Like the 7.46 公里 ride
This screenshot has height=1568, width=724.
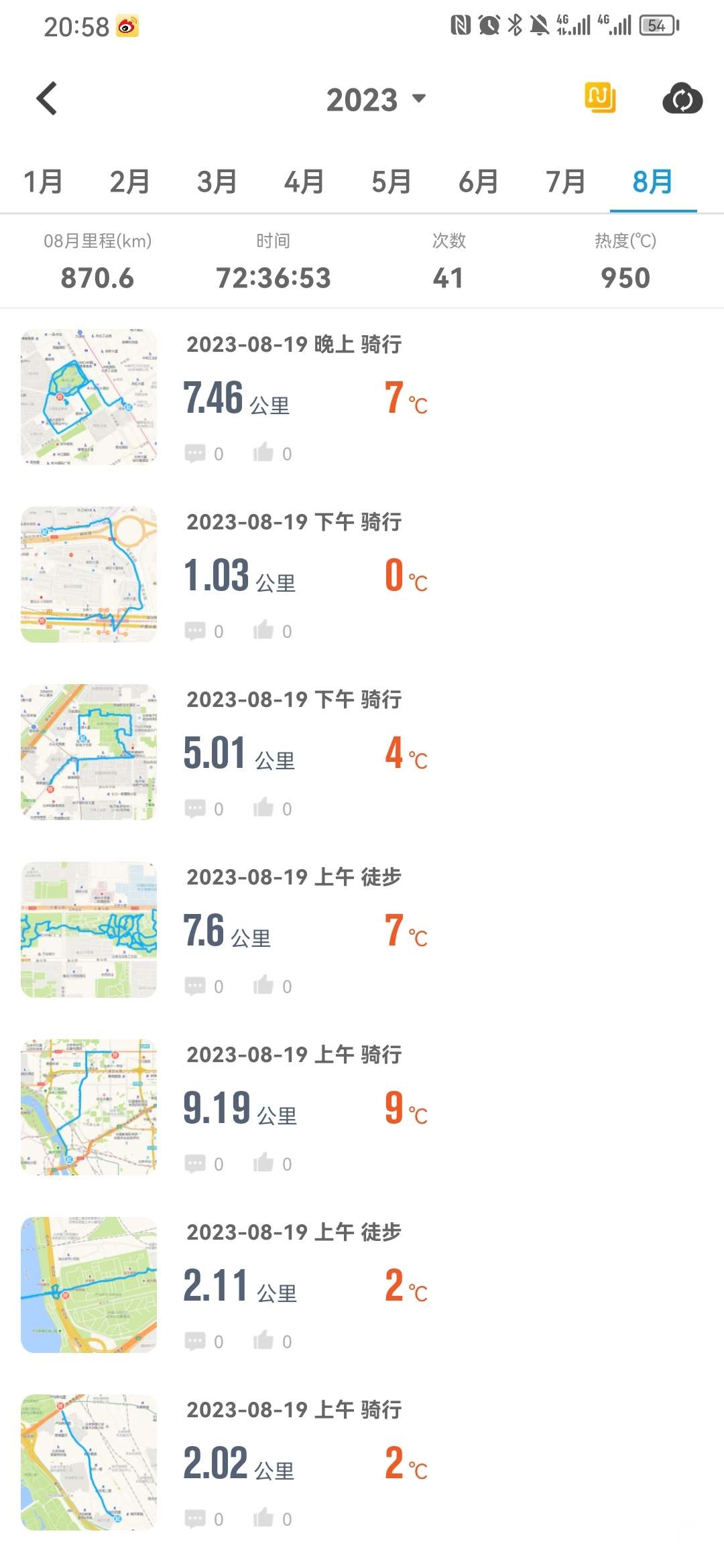tap(272, 453)
